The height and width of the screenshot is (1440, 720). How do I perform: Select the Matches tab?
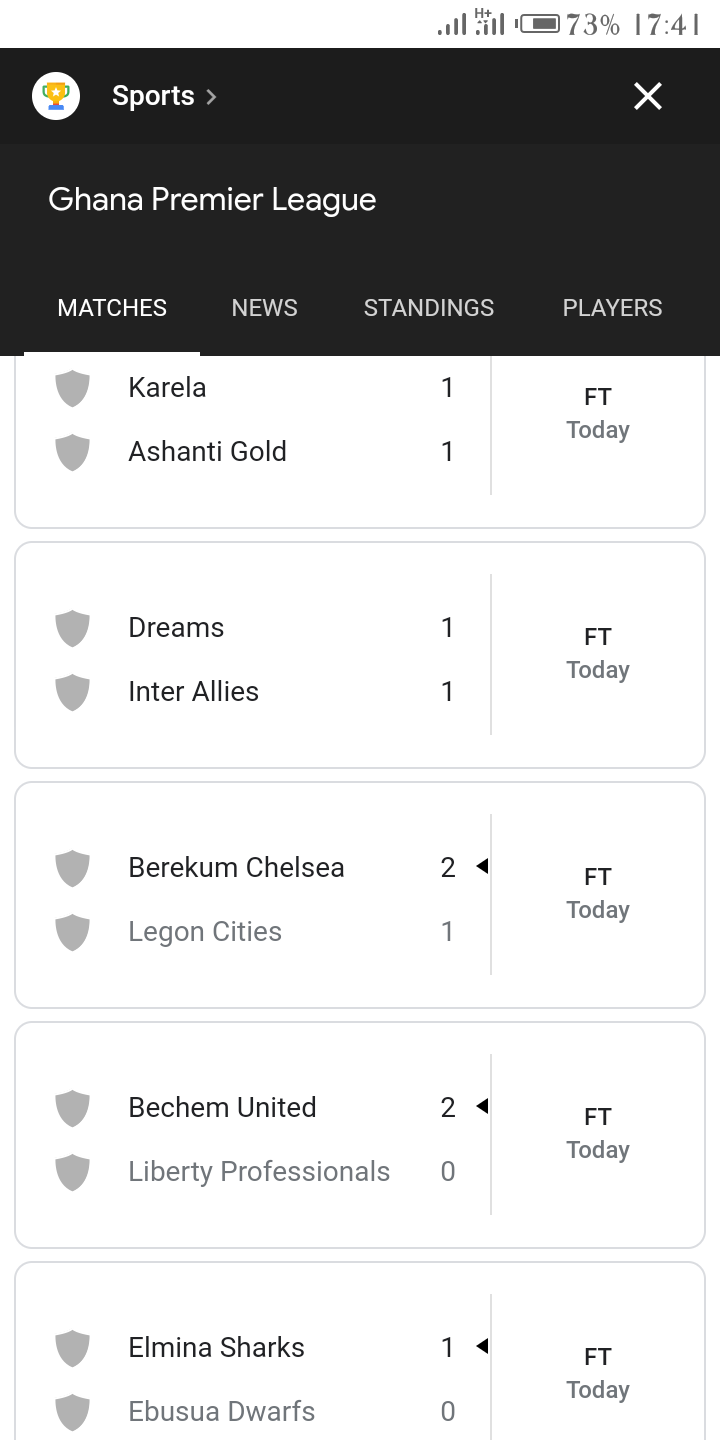112,308
